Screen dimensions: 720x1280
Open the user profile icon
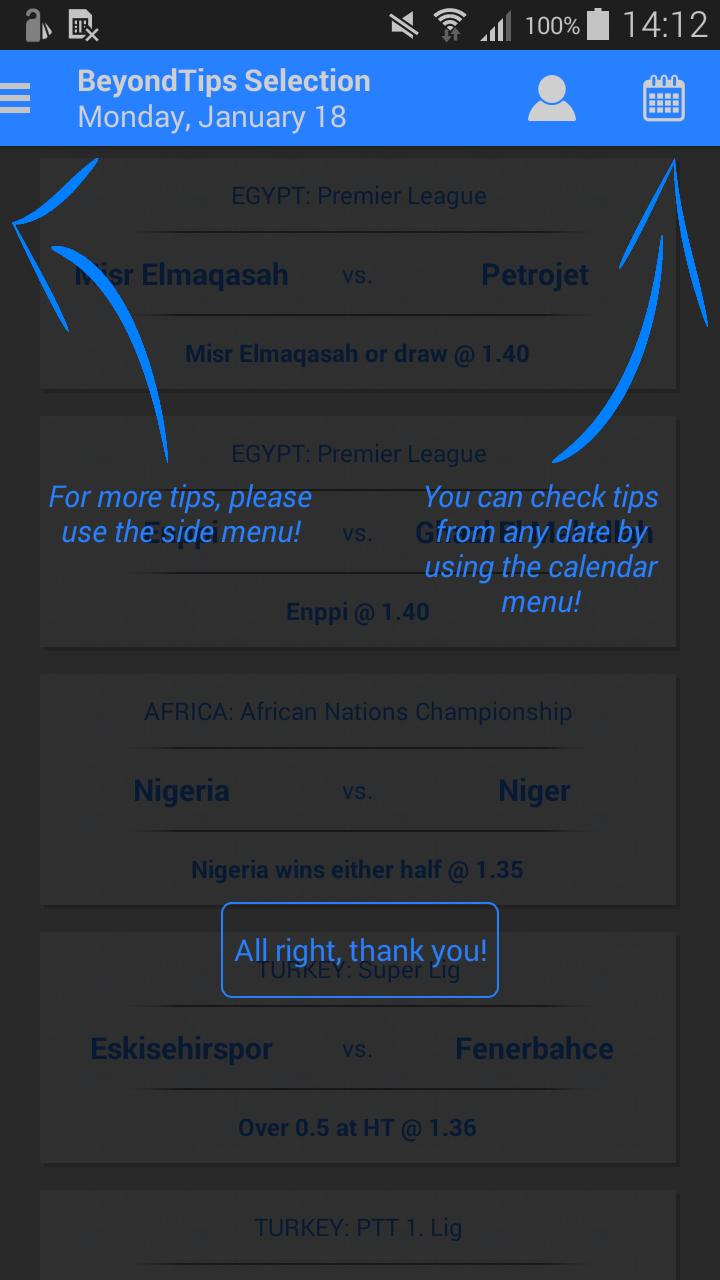(551, 98)
